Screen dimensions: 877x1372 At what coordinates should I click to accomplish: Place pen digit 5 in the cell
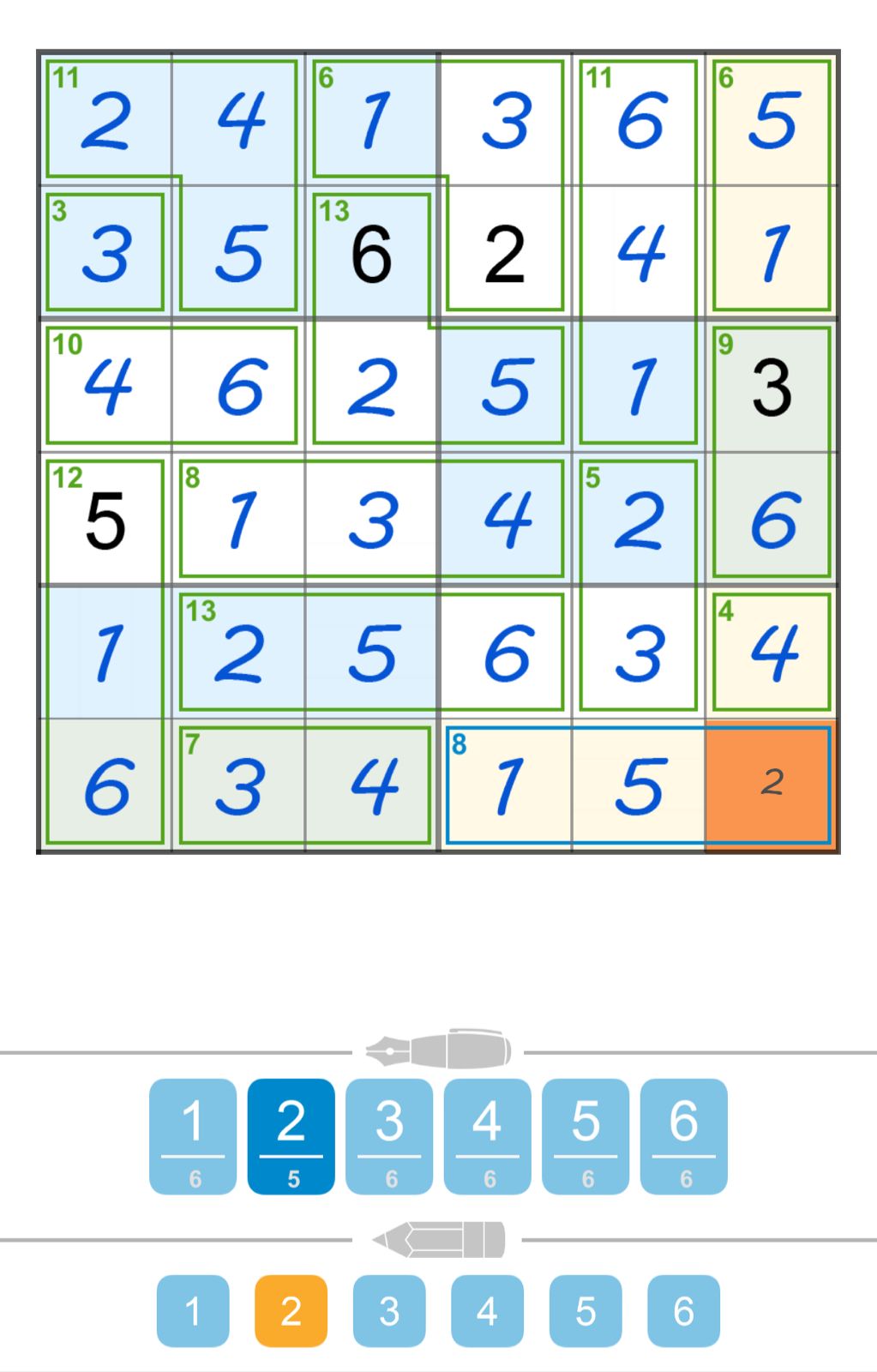coord(586,1135)
